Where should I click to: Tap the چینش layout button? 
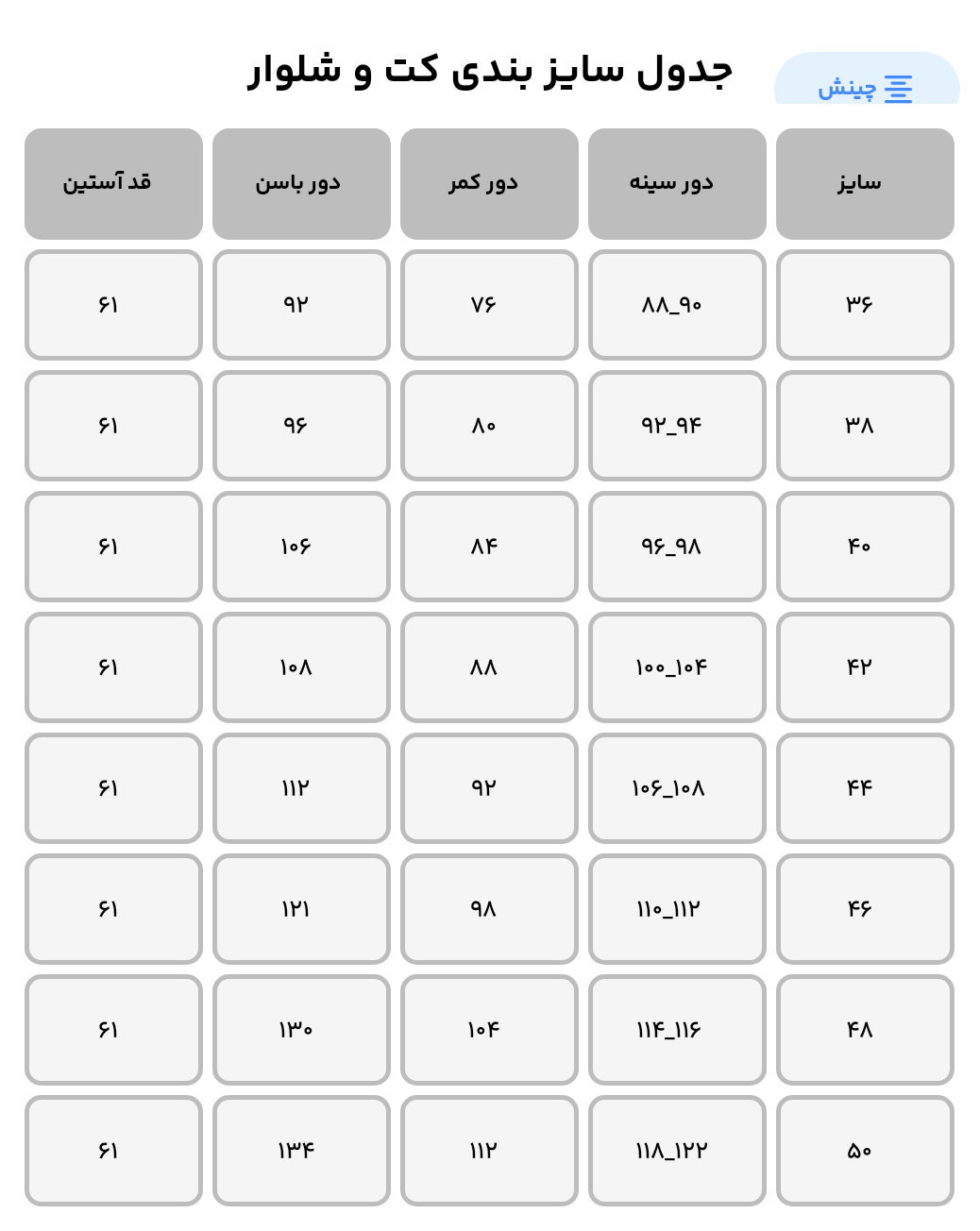coord(866,85)
